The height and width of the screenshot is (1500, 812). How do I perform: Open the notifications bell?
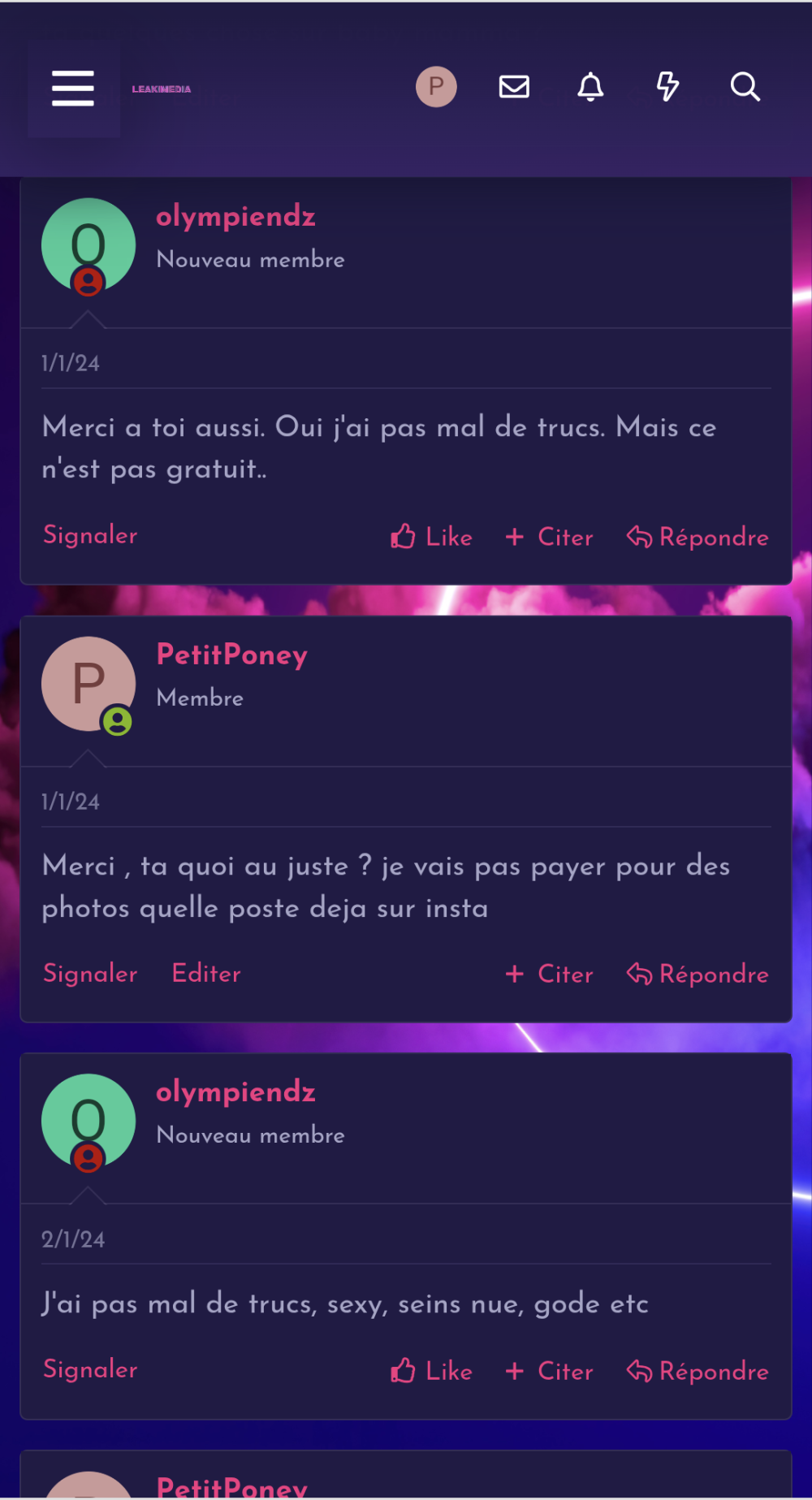coord(590,87)
